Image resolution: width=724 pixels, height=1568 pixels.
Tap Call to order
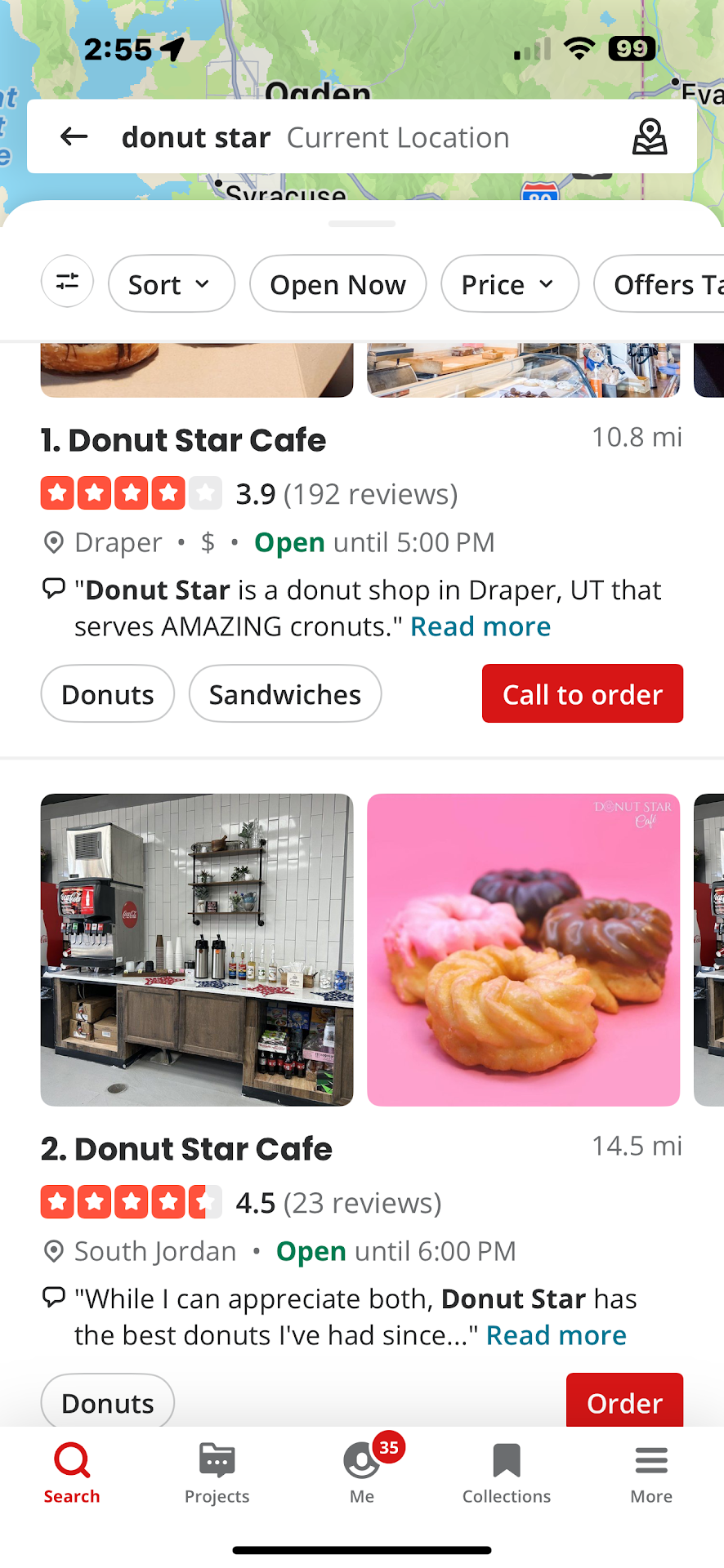click(x=582, y=694)
